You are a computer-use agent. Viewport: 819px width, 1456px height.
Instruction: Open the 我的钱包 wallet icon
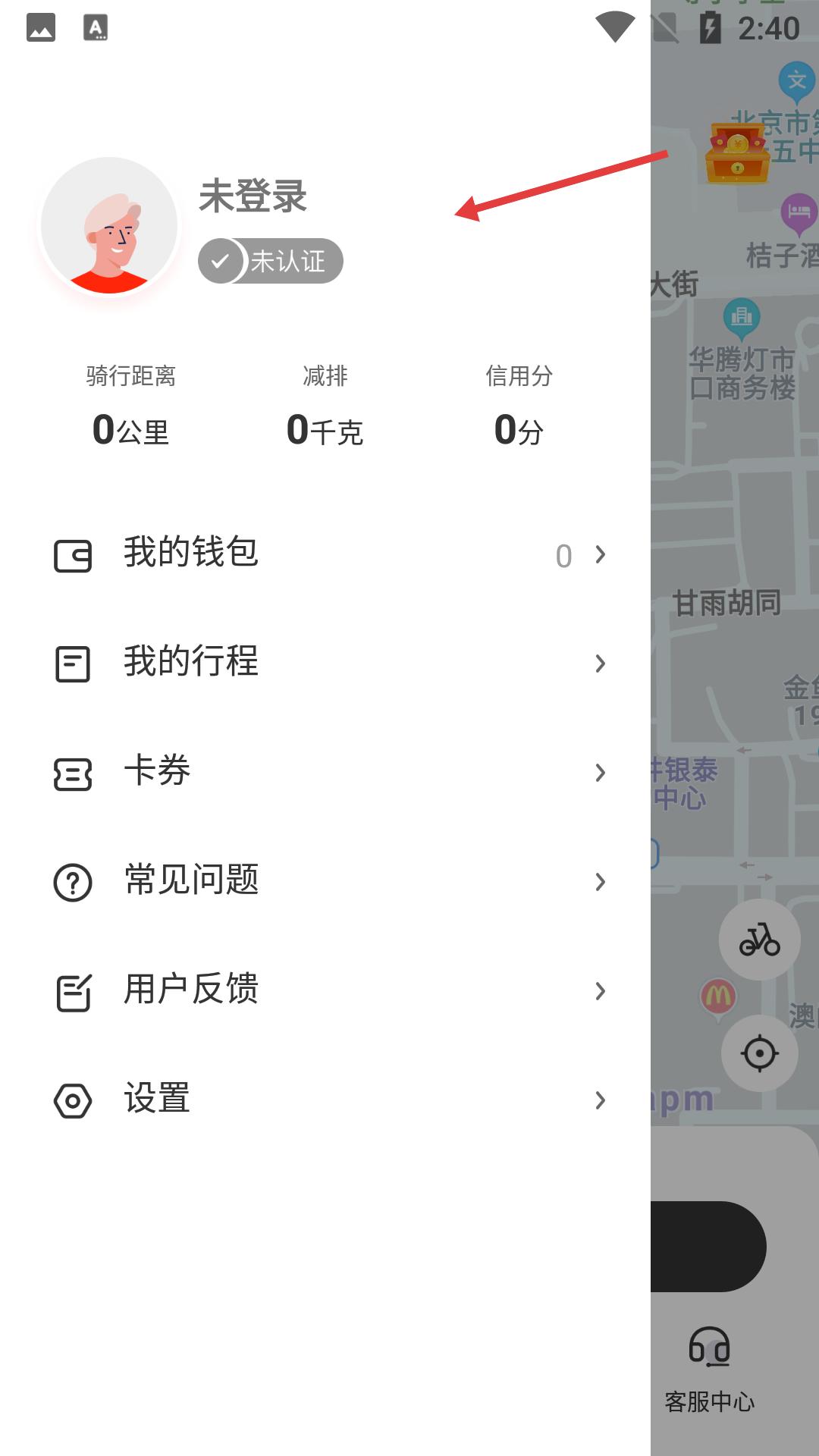pos(73,554)
